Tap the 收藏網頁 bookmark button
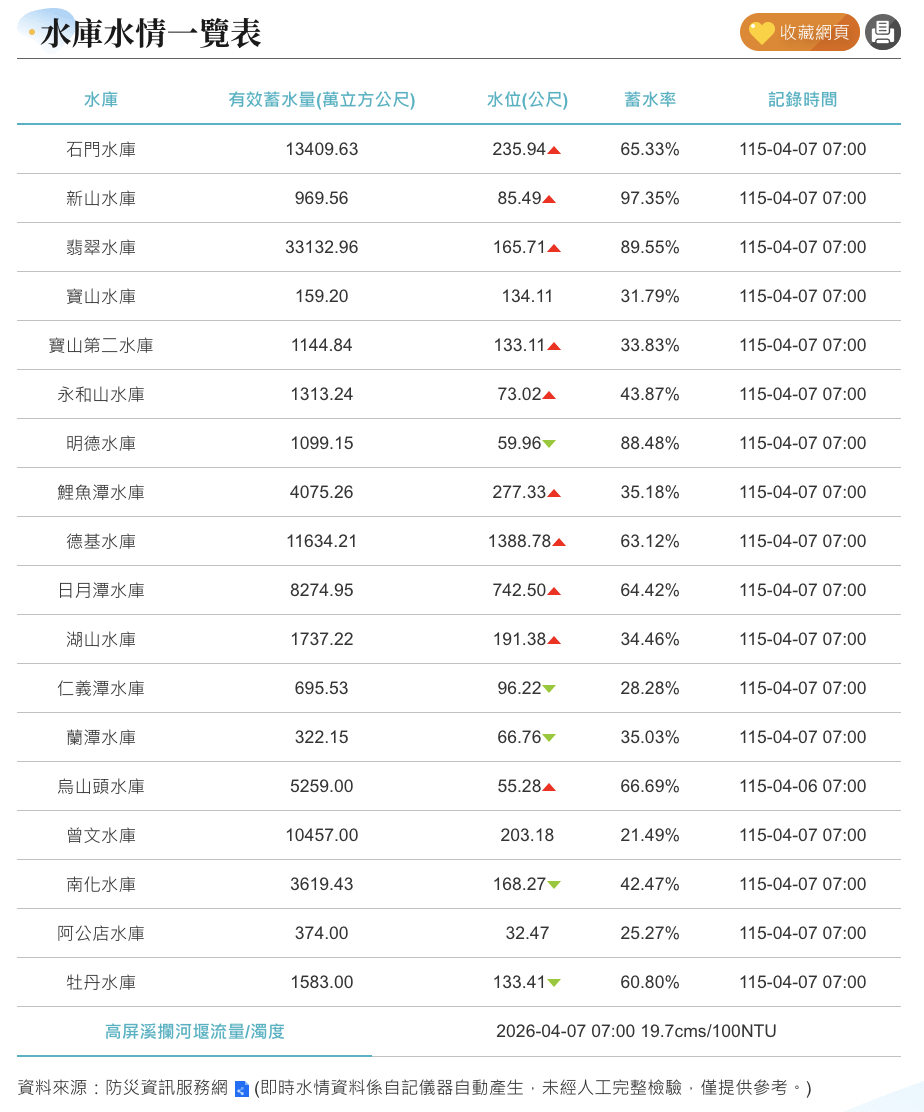Viewport: 924px width, 1112px height. coord(799,32)
